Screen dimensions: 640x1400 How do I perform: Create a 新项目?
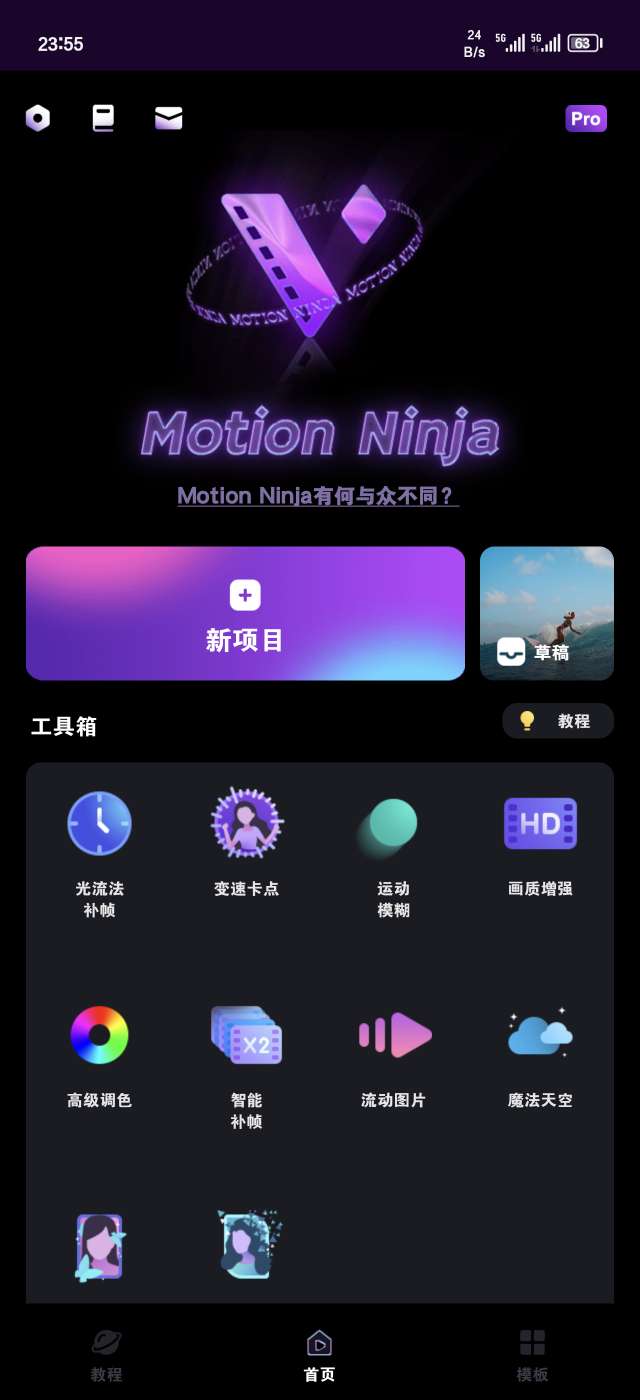(x=245, y=613)
